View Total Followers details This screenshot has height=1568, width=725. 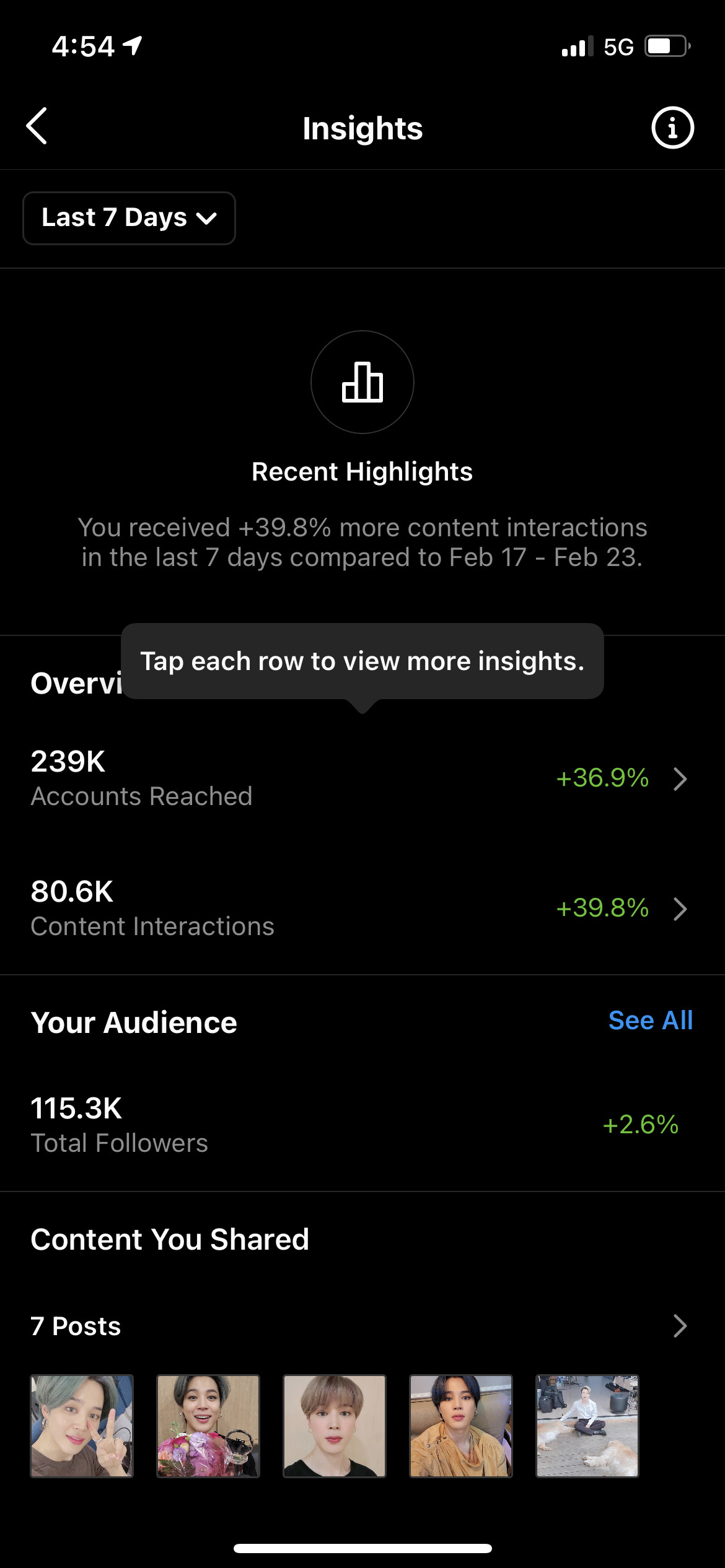pyautogui.click(x=362, y=1125)
